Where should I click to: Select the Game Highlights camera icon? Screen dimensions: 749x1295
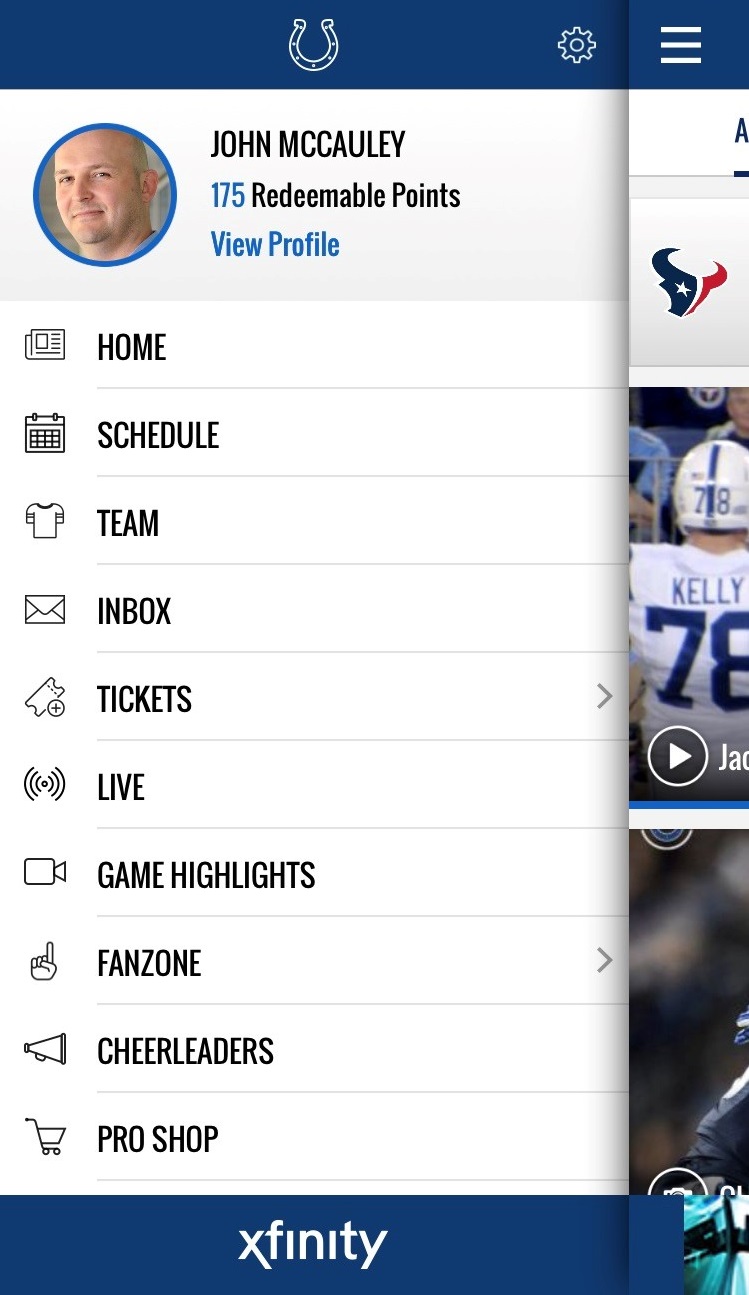(45, 872)
